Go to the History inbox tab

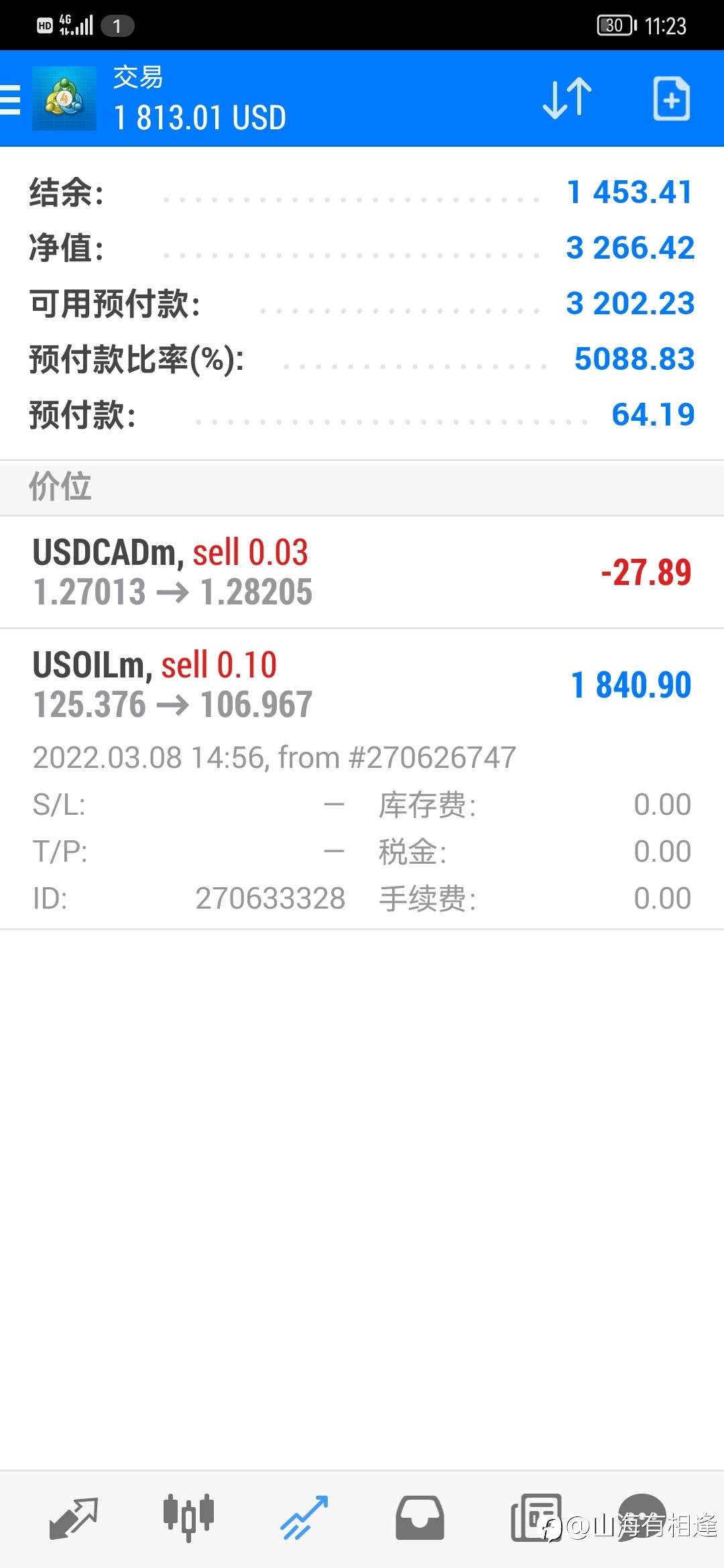click(x=420, y=1517)
